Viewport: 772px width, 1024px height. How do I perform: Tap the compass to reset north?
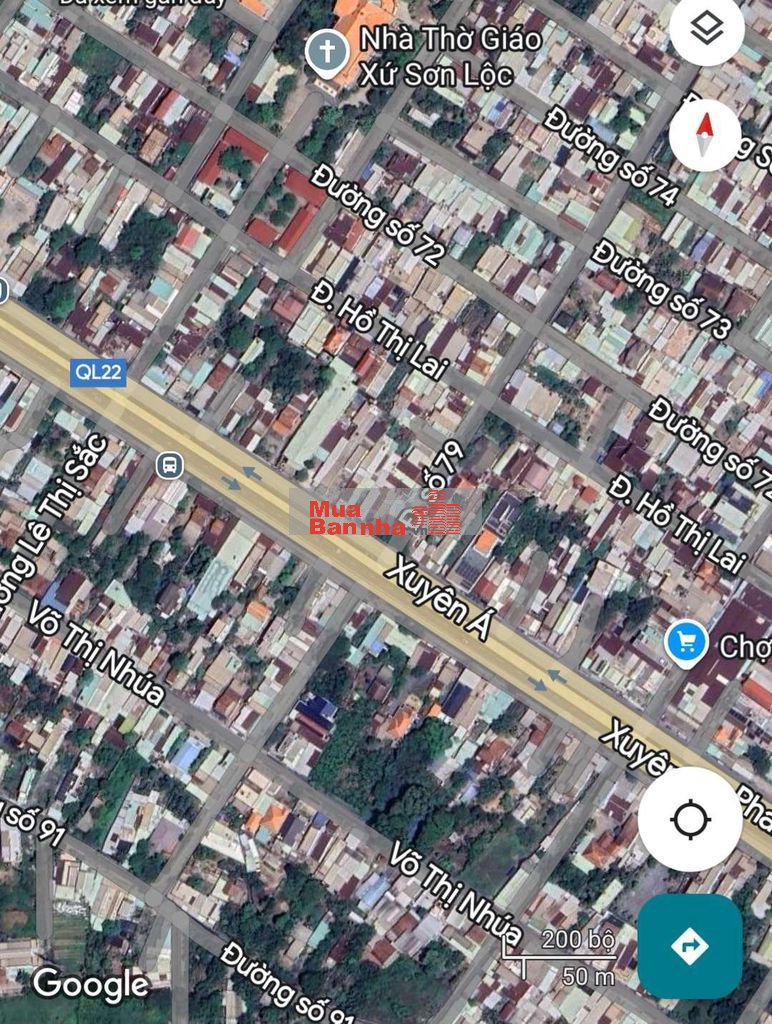(x=705, y=135)
